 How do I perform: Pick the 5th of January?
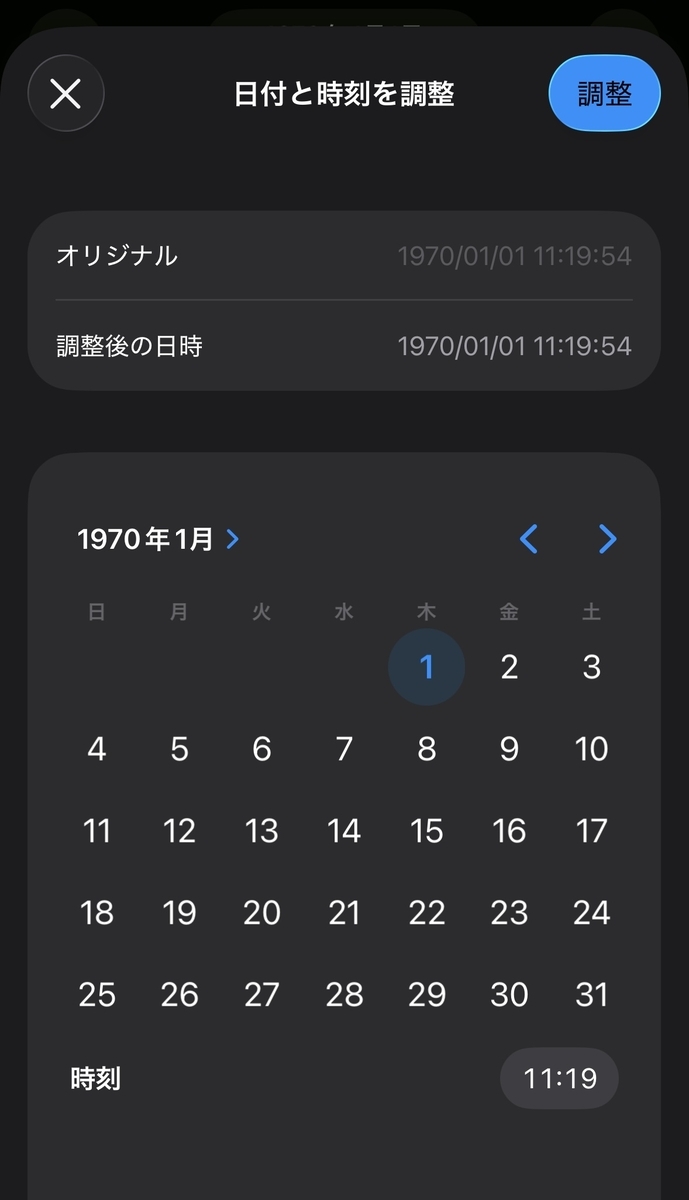coord(179,749)
